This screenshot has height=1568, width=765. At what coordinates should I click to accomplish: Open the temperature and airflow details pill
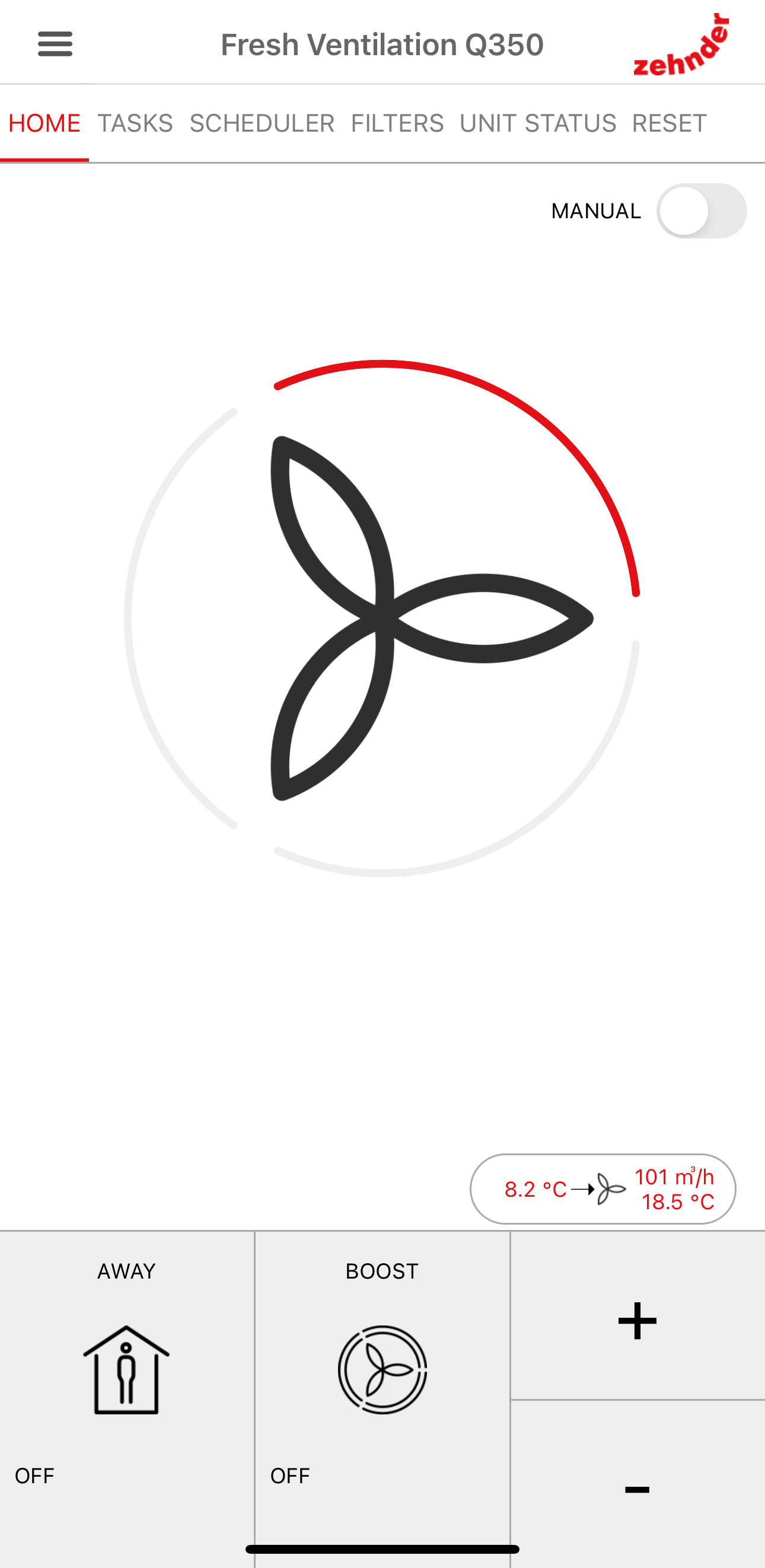tap(603, 1189)
